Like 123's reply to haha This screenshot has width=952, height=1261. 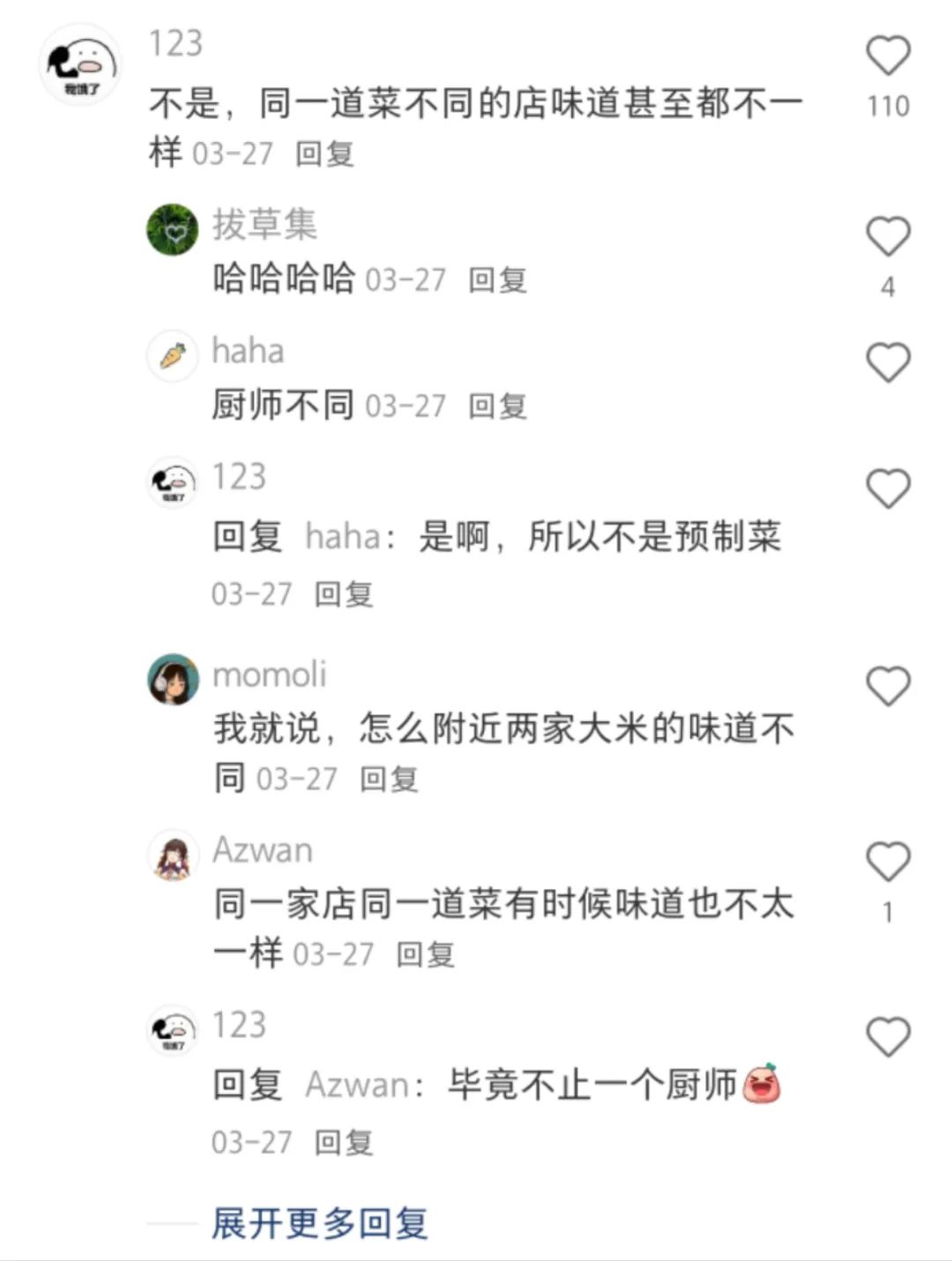point(888,489)
